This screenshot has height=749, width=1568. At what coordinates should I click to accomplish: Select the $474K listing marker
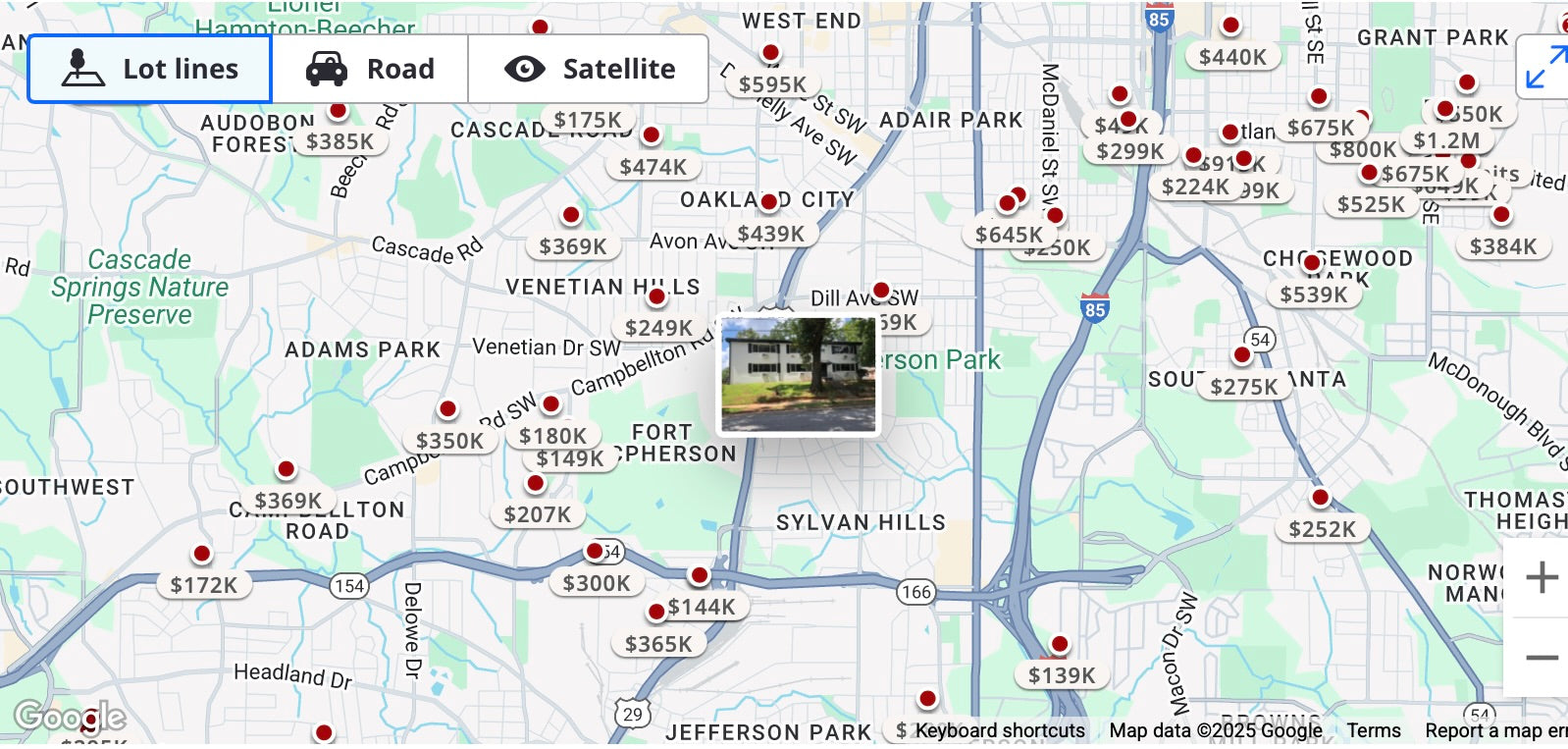(x=653, y=167)
